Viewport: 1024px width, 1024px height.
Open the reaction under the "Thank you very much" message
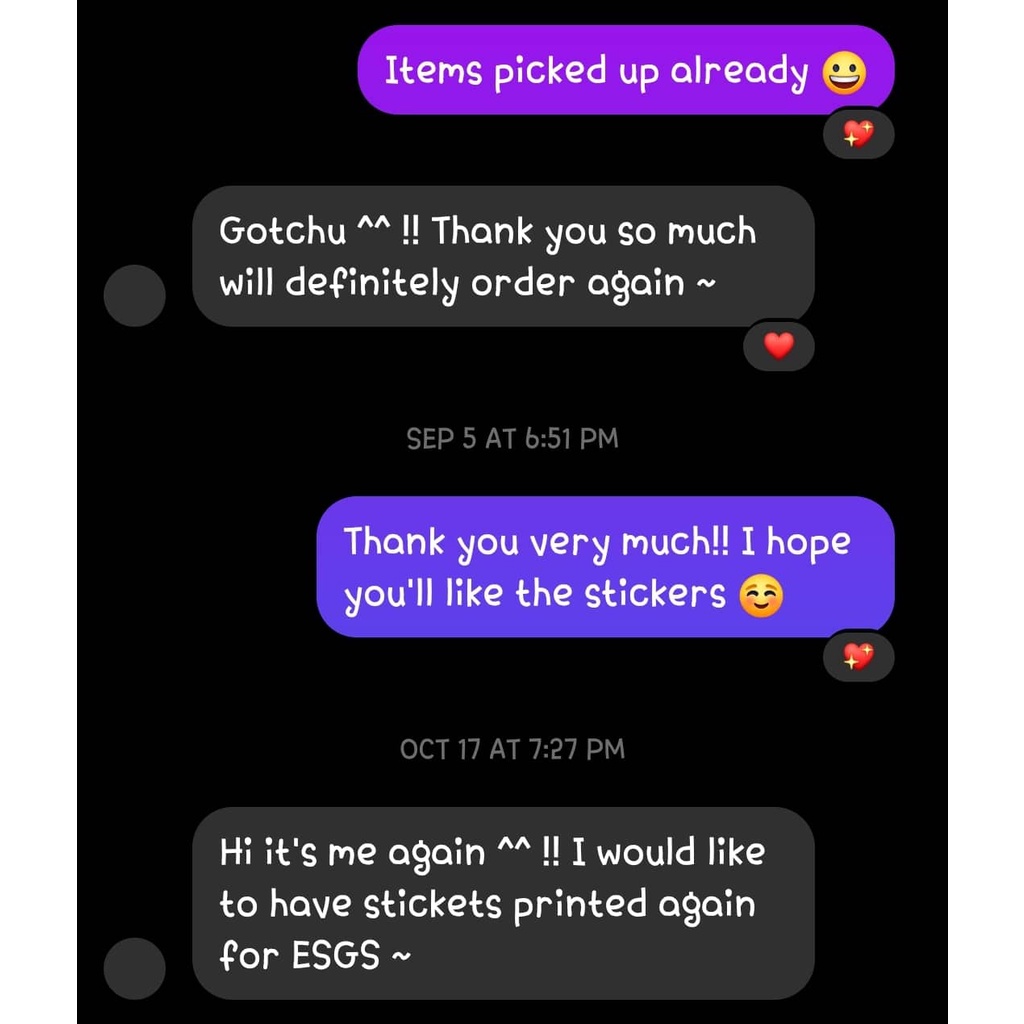point(858,657)
